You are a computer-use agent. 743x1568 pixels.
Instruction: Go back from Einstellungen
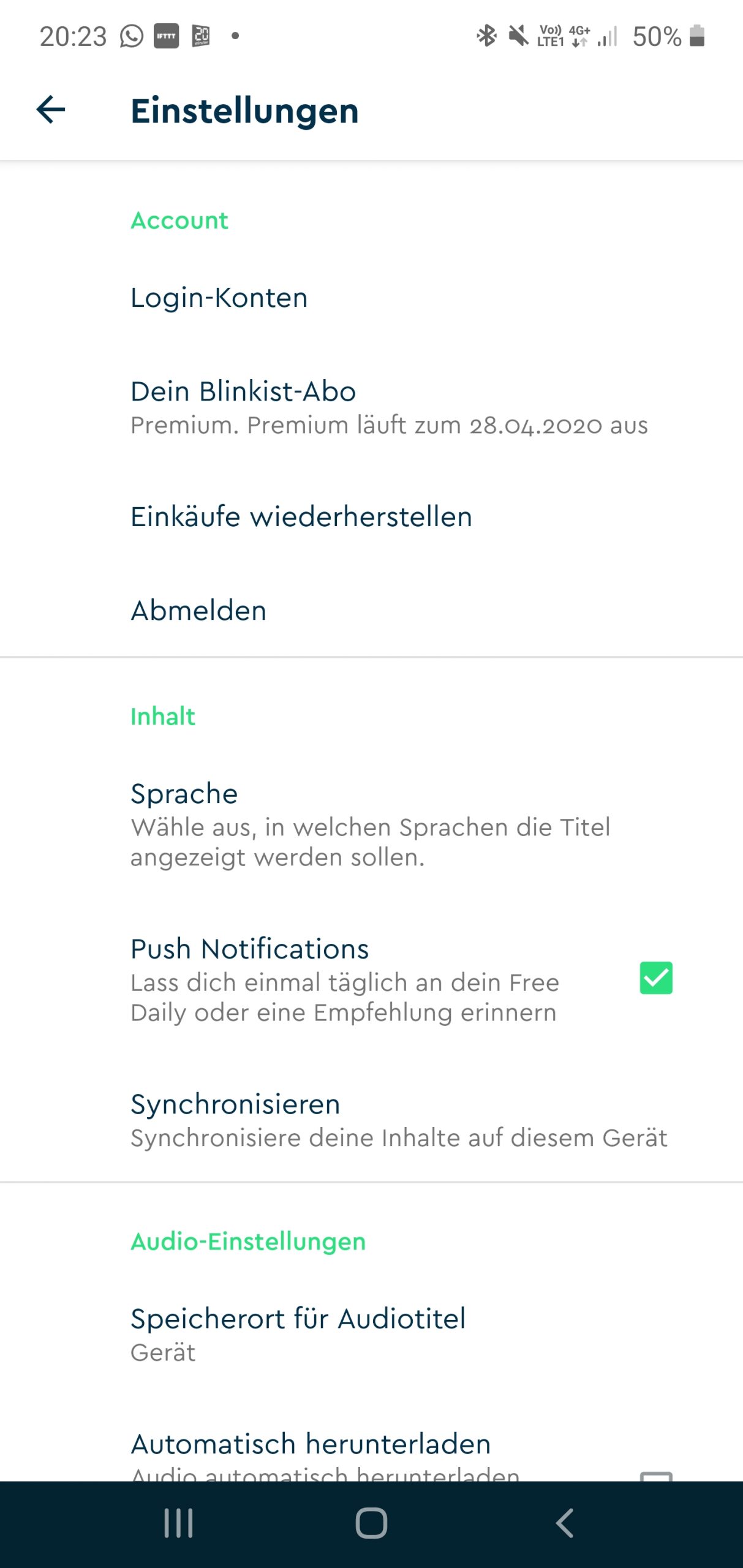[x=51, y=110]
